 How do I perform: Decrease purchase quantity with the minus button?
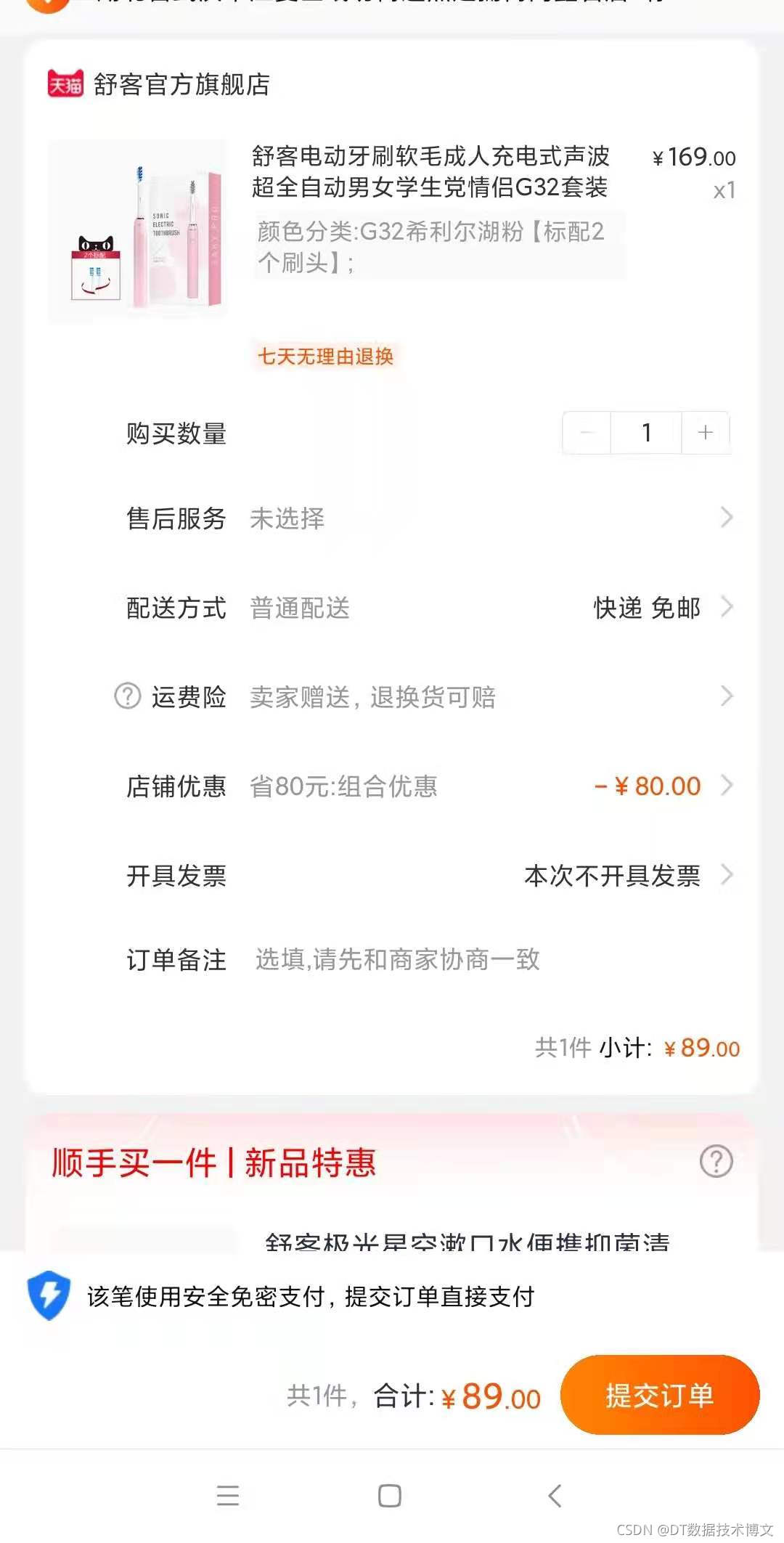[587, 433]
